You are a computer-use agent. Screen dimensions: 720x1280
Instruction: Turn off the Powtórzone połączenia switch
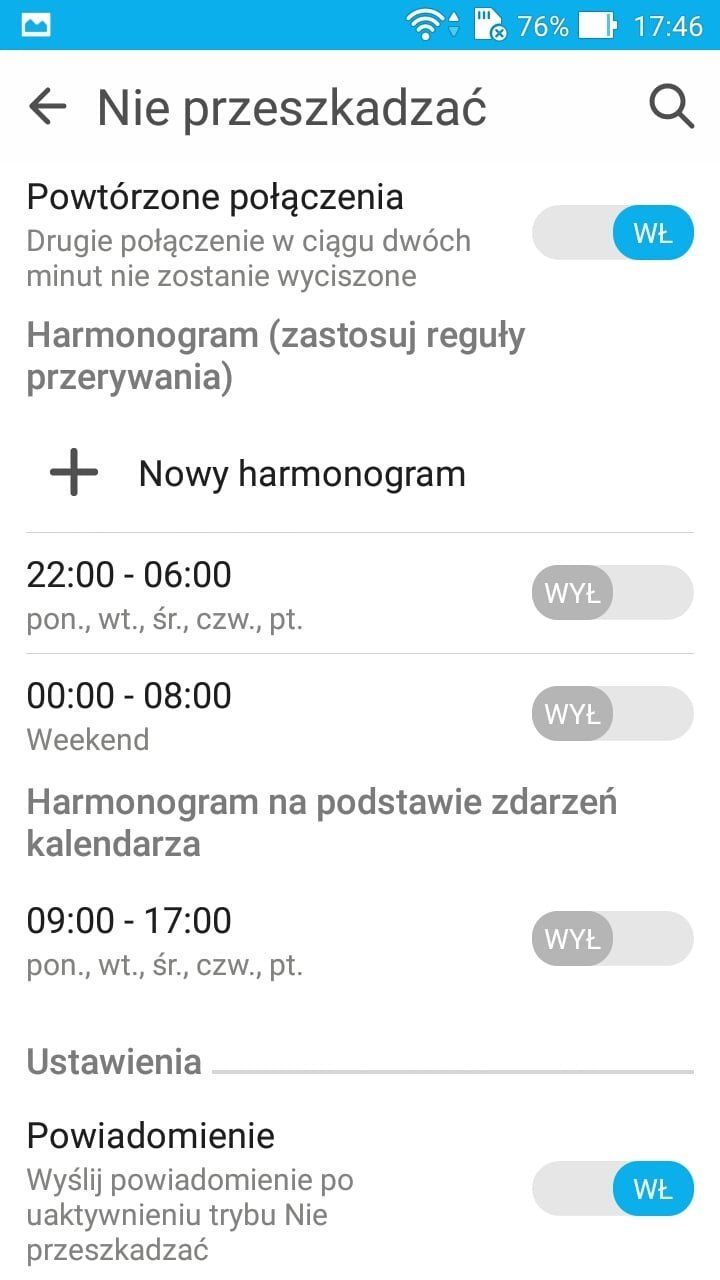pos(612,233)
